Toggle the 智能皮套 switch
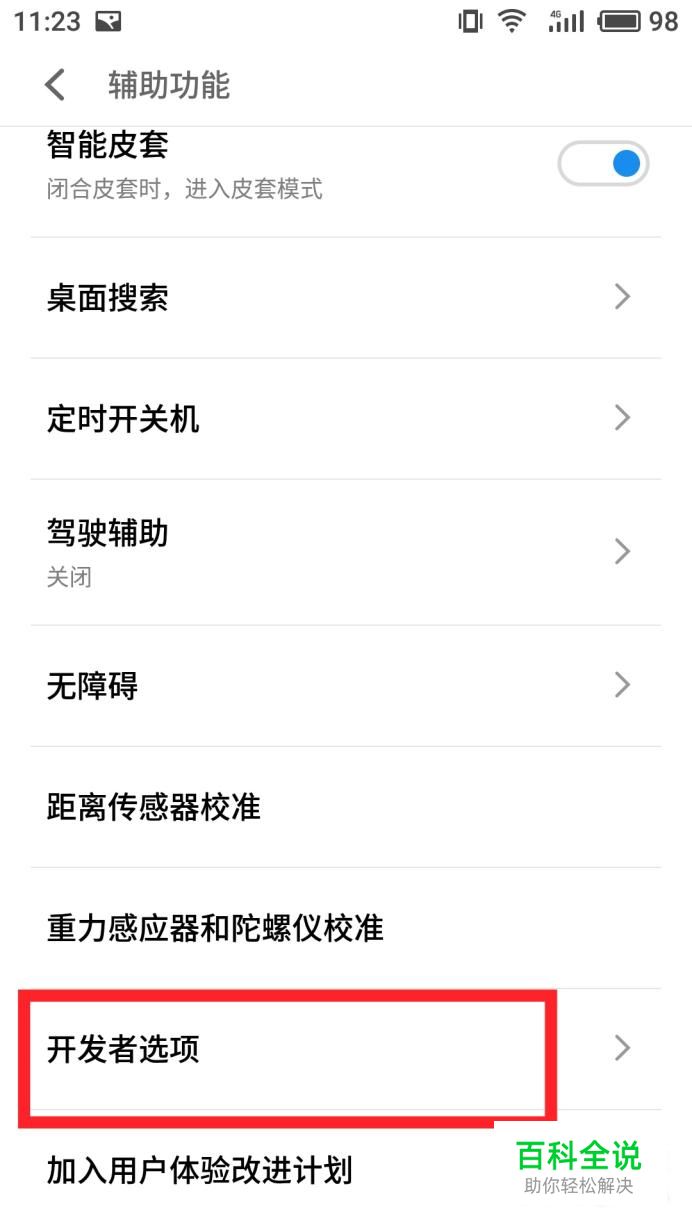 click(x=603, y=164)
